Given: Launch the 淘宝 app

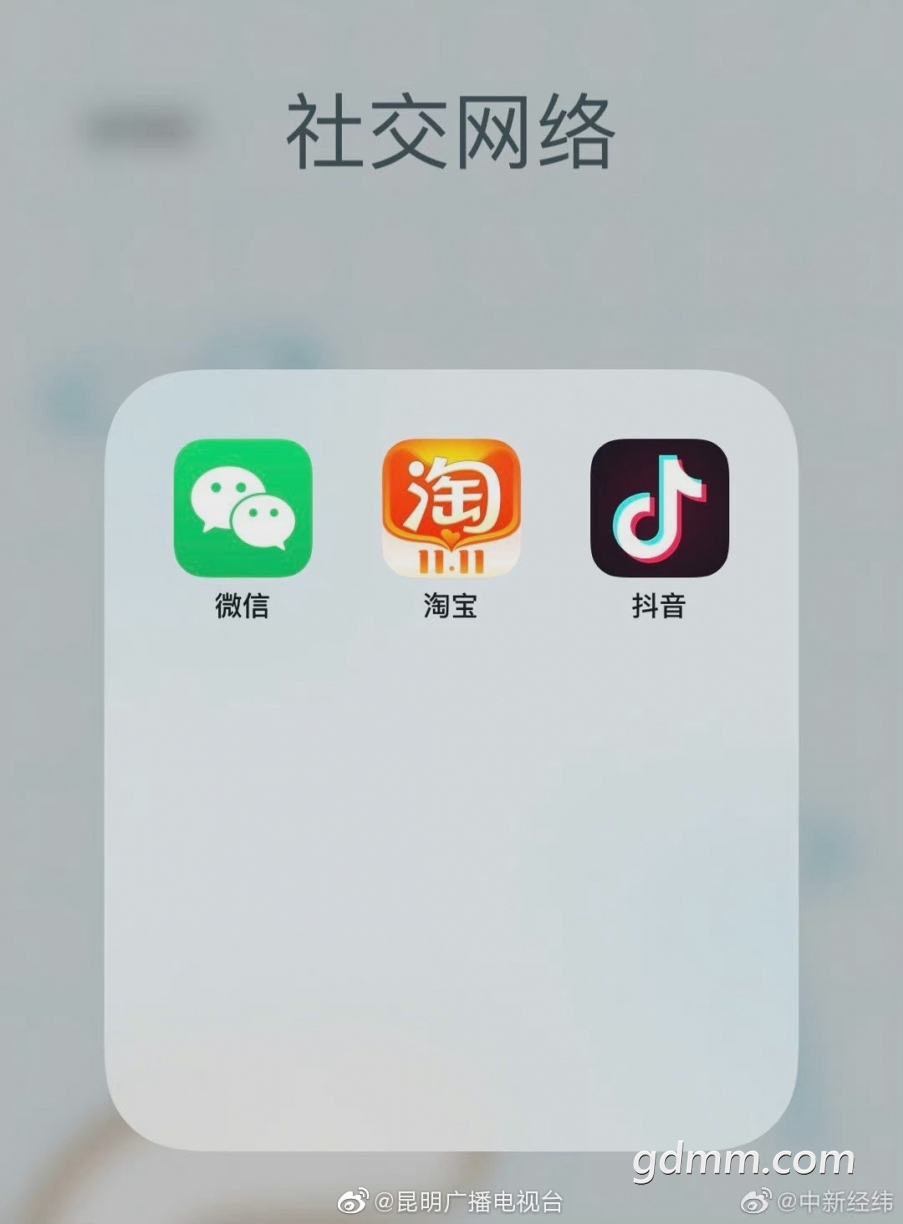Looking at the screenshot, I should (x=451, y=508).
